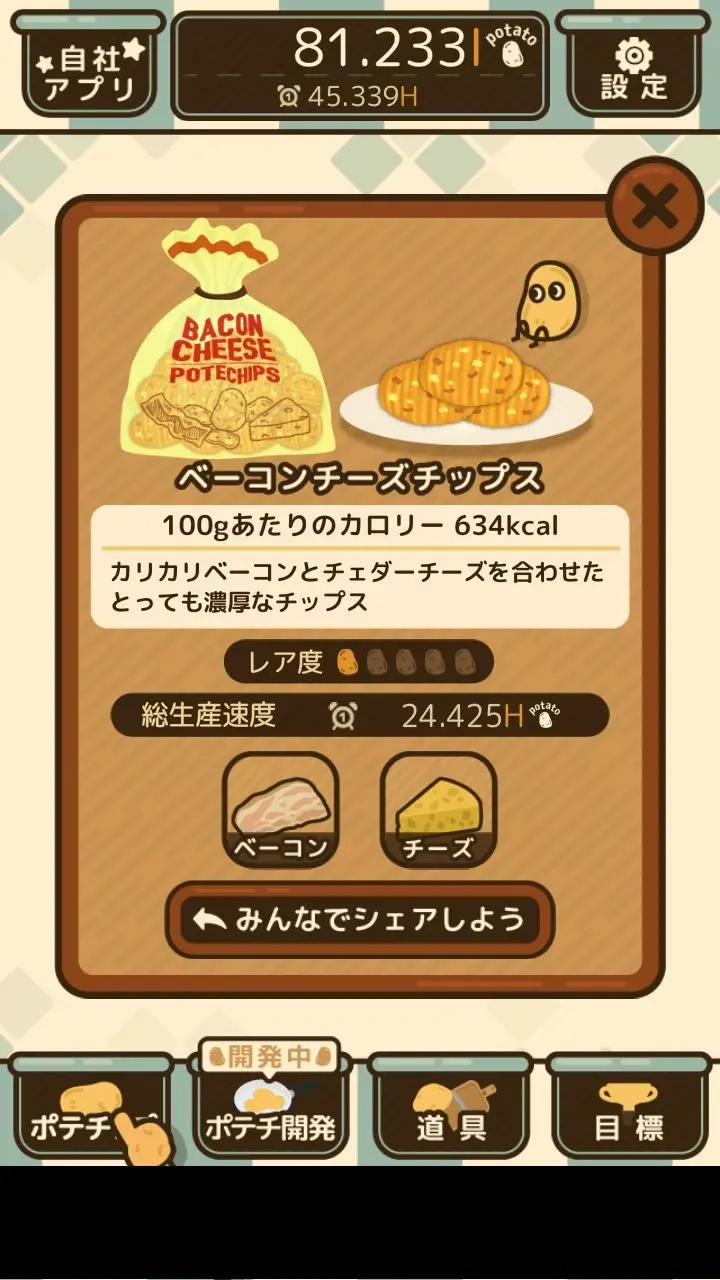720x1280 pixels.
Task: Switch to the ポテチ開発 tab
Action: pyautogui.click(x=270, y=1108)
